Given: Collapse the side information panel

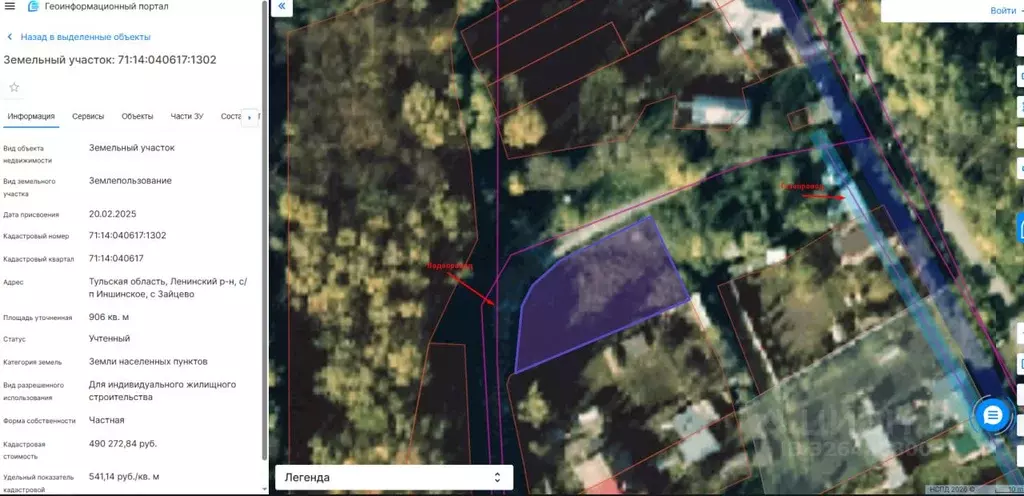Looking at the screenshot, I should point(282,7).
